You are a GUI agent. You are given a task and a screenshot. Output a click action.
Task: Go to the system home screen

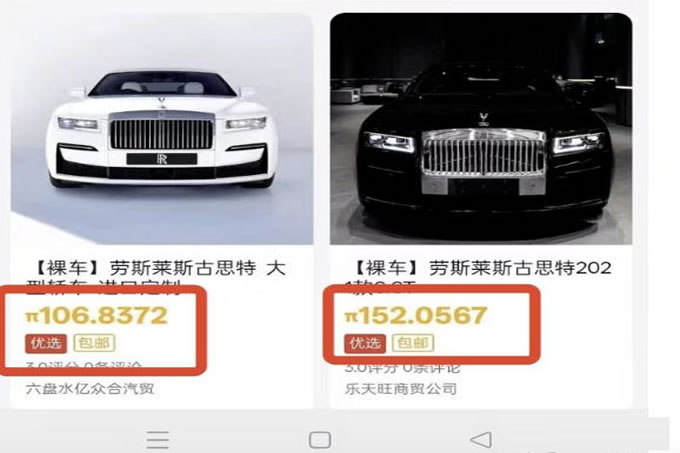[320, 440]
